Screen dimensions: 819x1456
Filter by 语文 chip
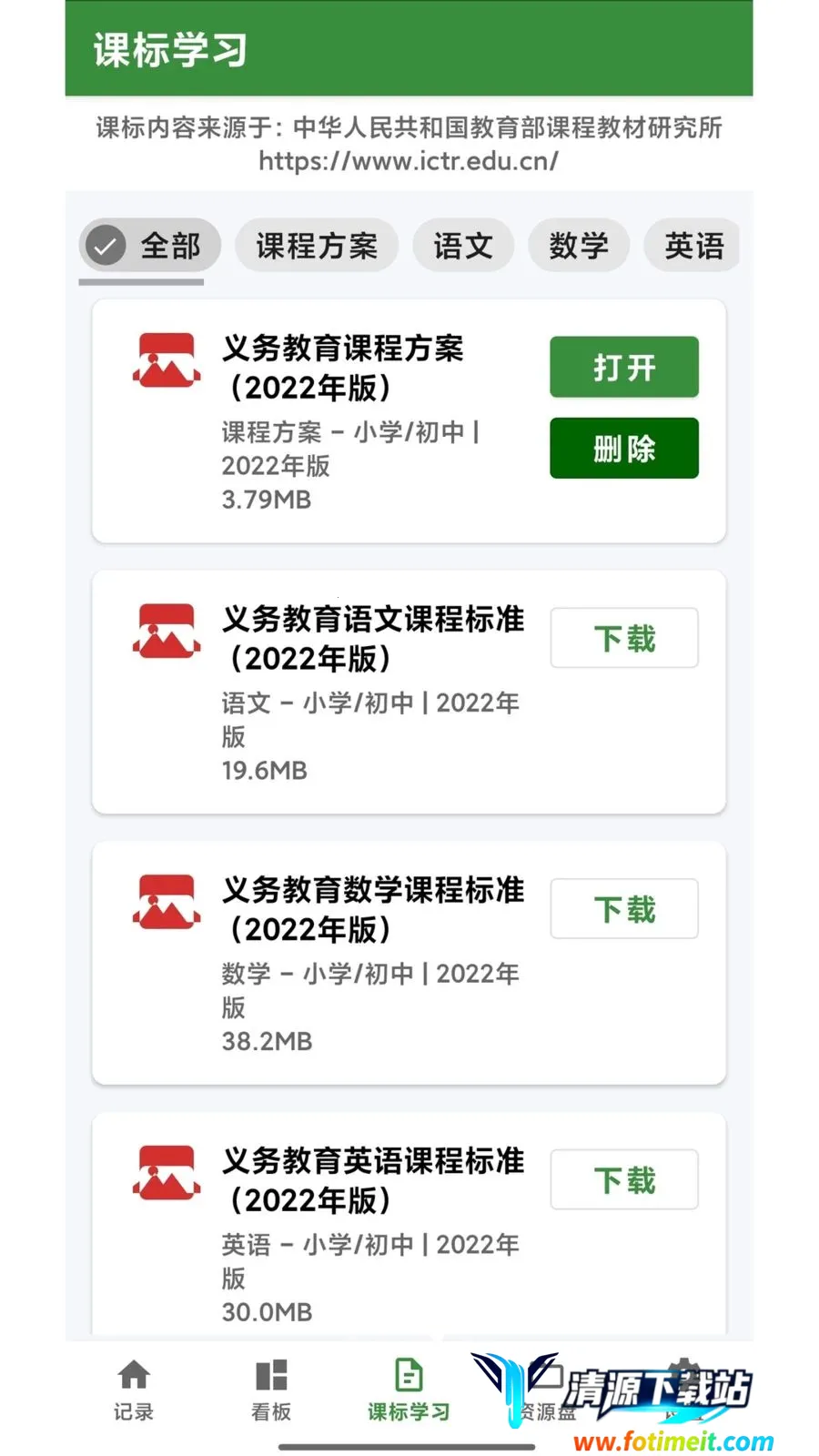(463, 246)
